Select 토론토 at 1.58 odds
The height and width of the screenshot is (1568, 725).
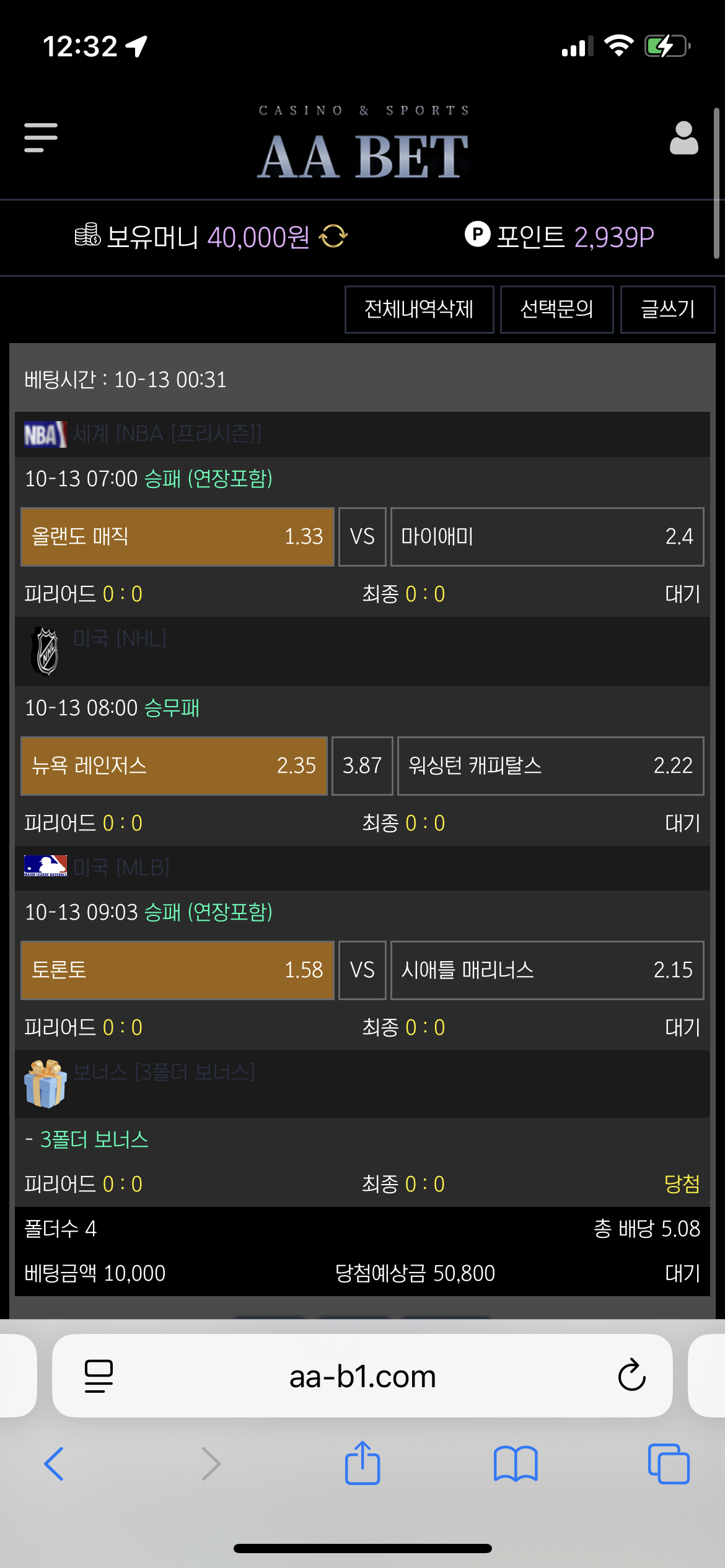177,970
